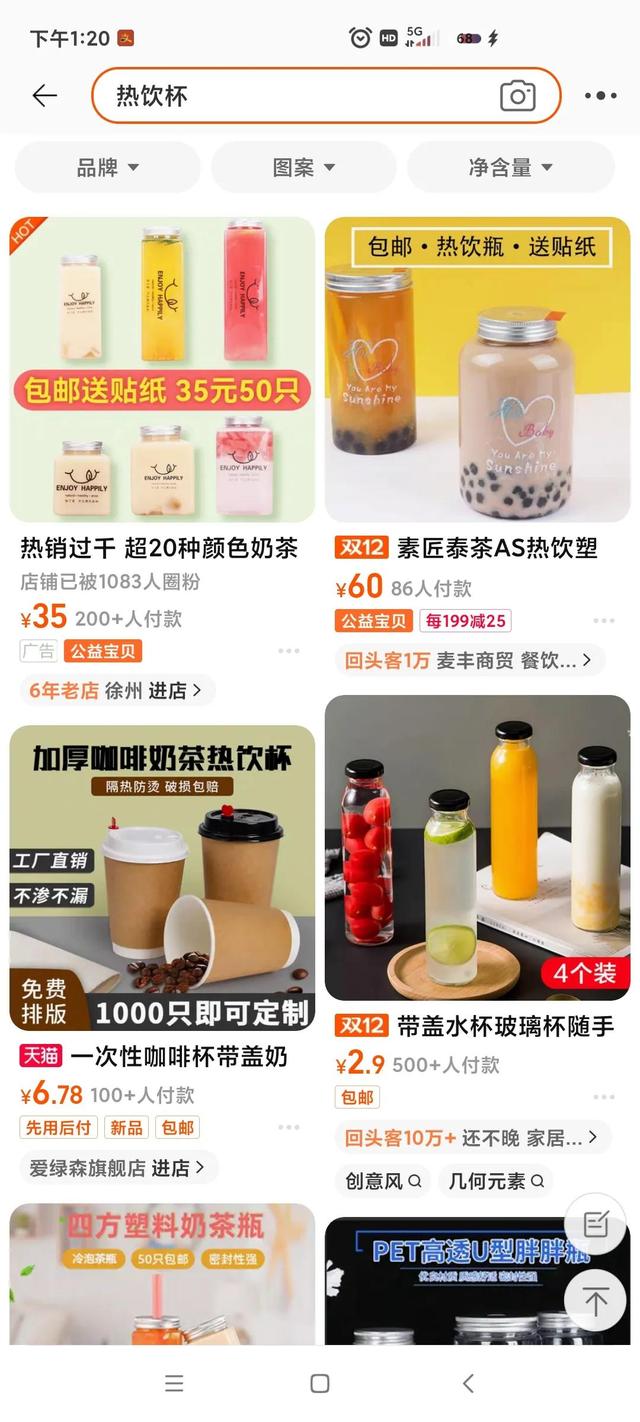Enter the 6年老店 徐州 shop
Viewport: 640px width, 1422px height.
(x=117, y=690)
